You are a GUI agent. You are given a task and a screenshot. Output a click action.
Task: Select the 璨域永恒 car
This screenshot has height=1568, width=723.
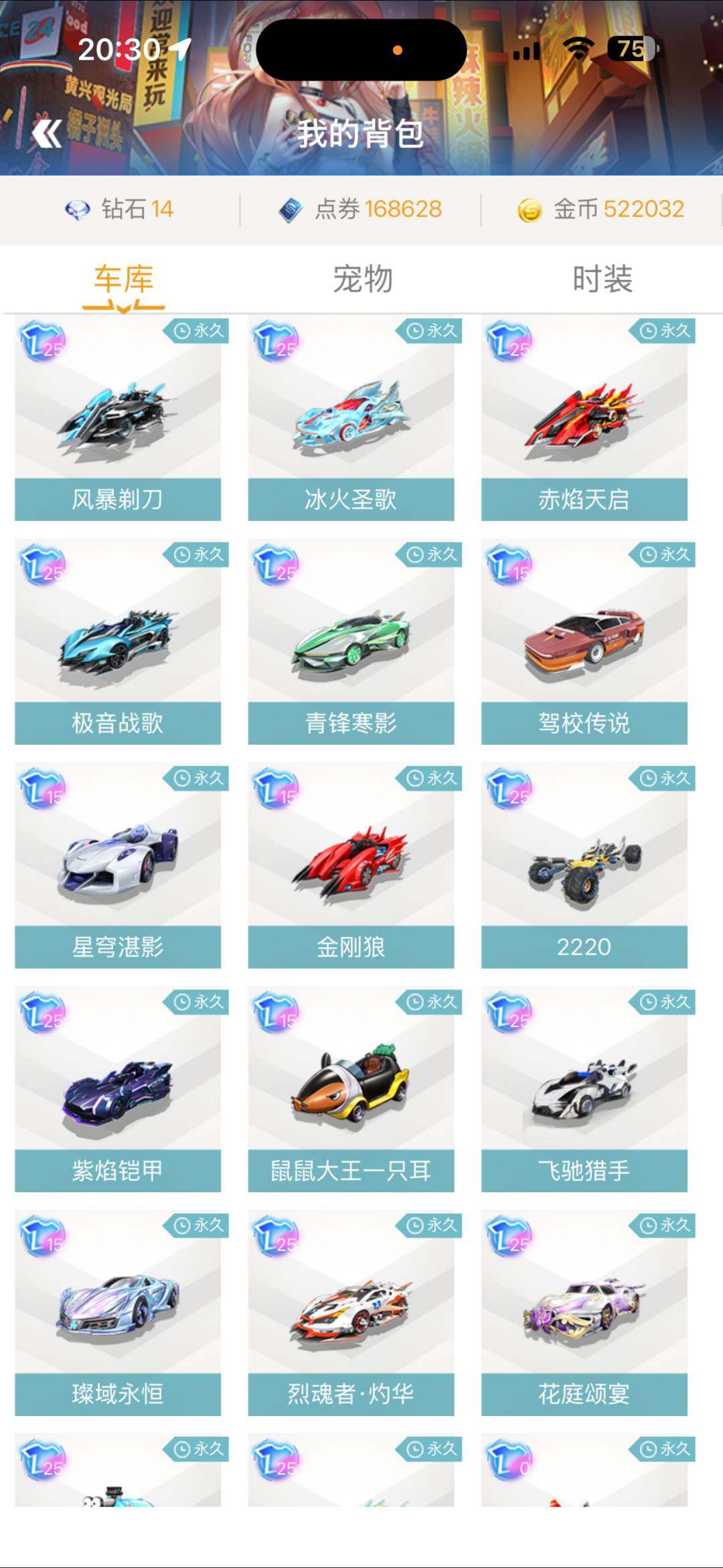[x=118, y=1313]
